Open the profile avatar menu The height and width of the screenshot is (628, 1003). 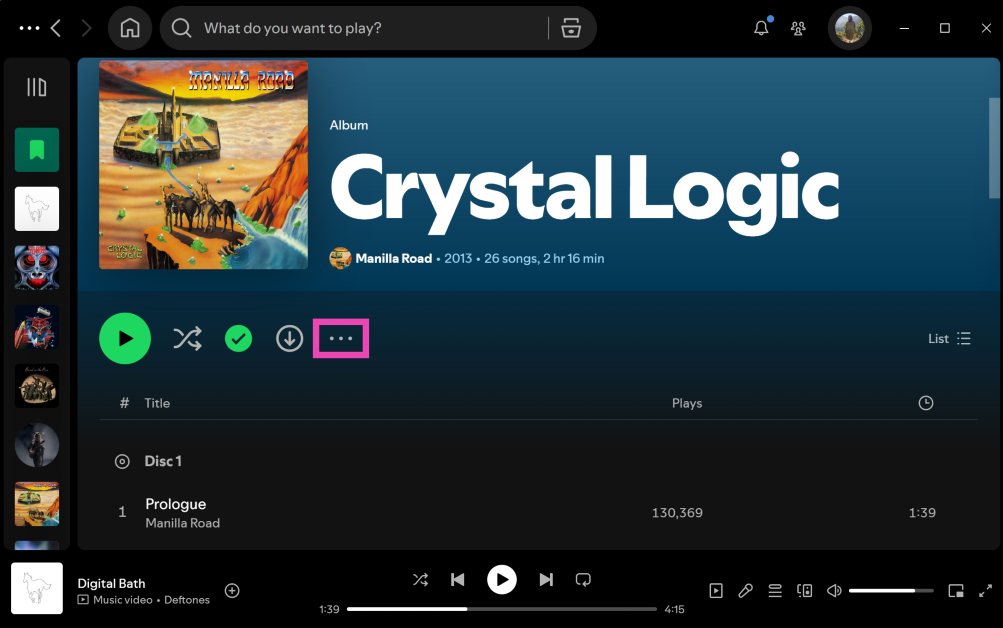tap(849, 28)
